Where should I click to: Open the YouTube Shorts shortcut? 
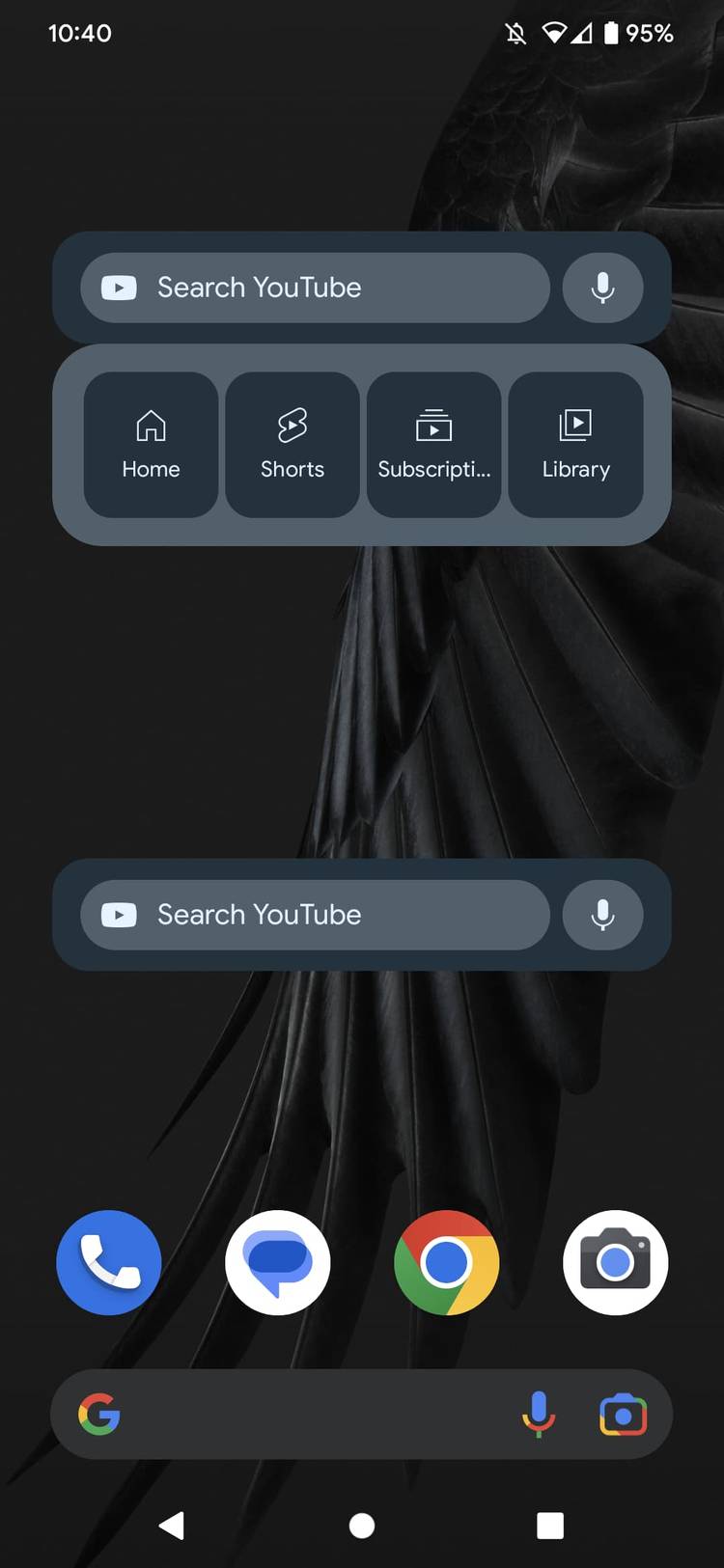click(292, 443)
